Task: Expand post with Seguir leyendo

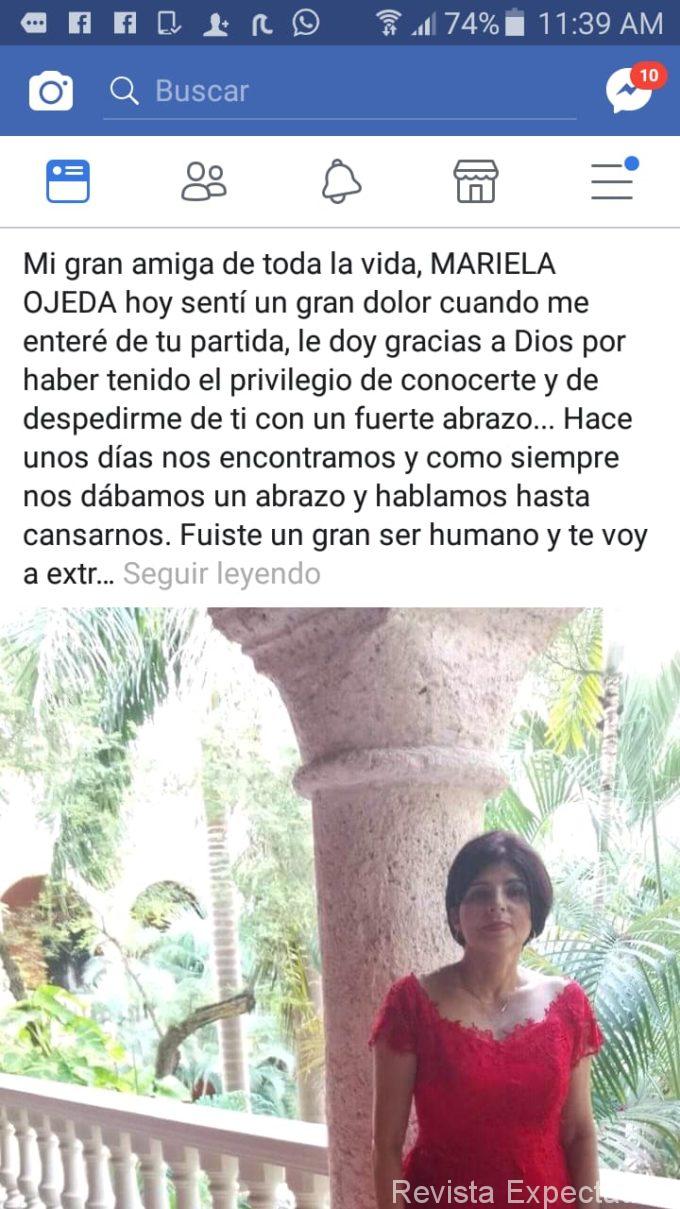Action: tap(221, 574)
